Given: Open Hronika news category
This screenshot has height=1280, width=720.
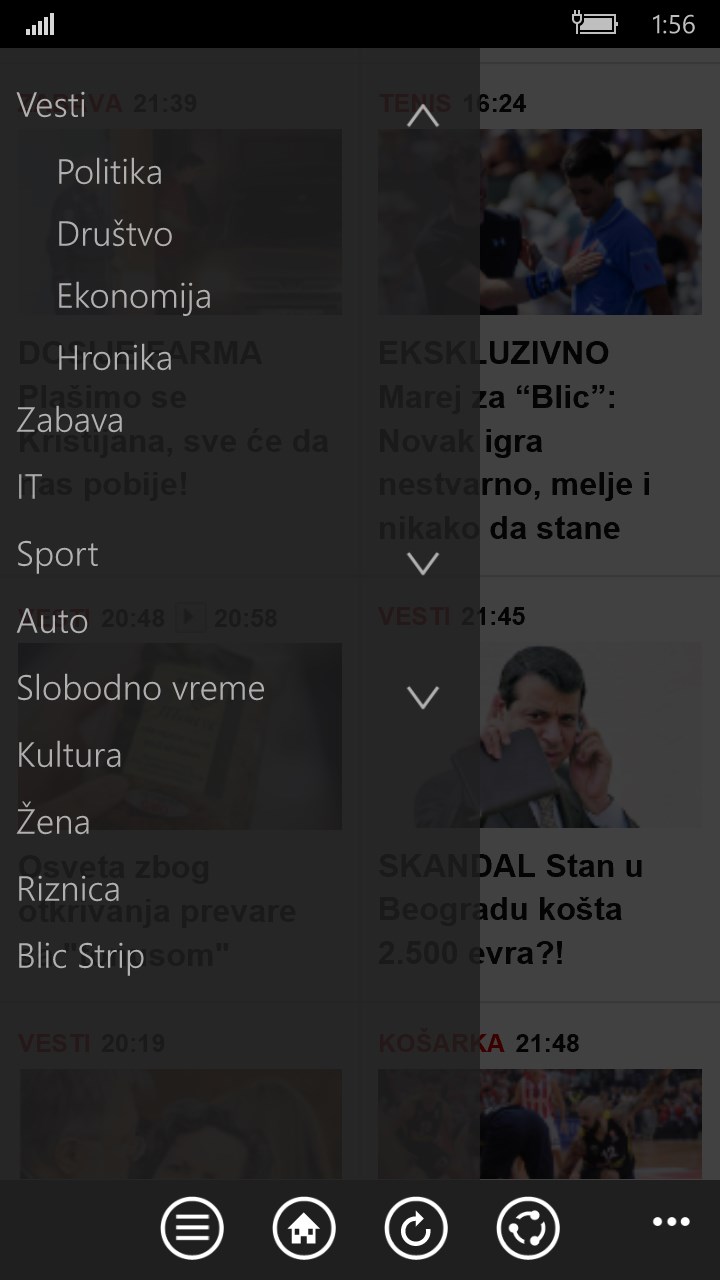Looking at the screenshot, I should (114, 358).
